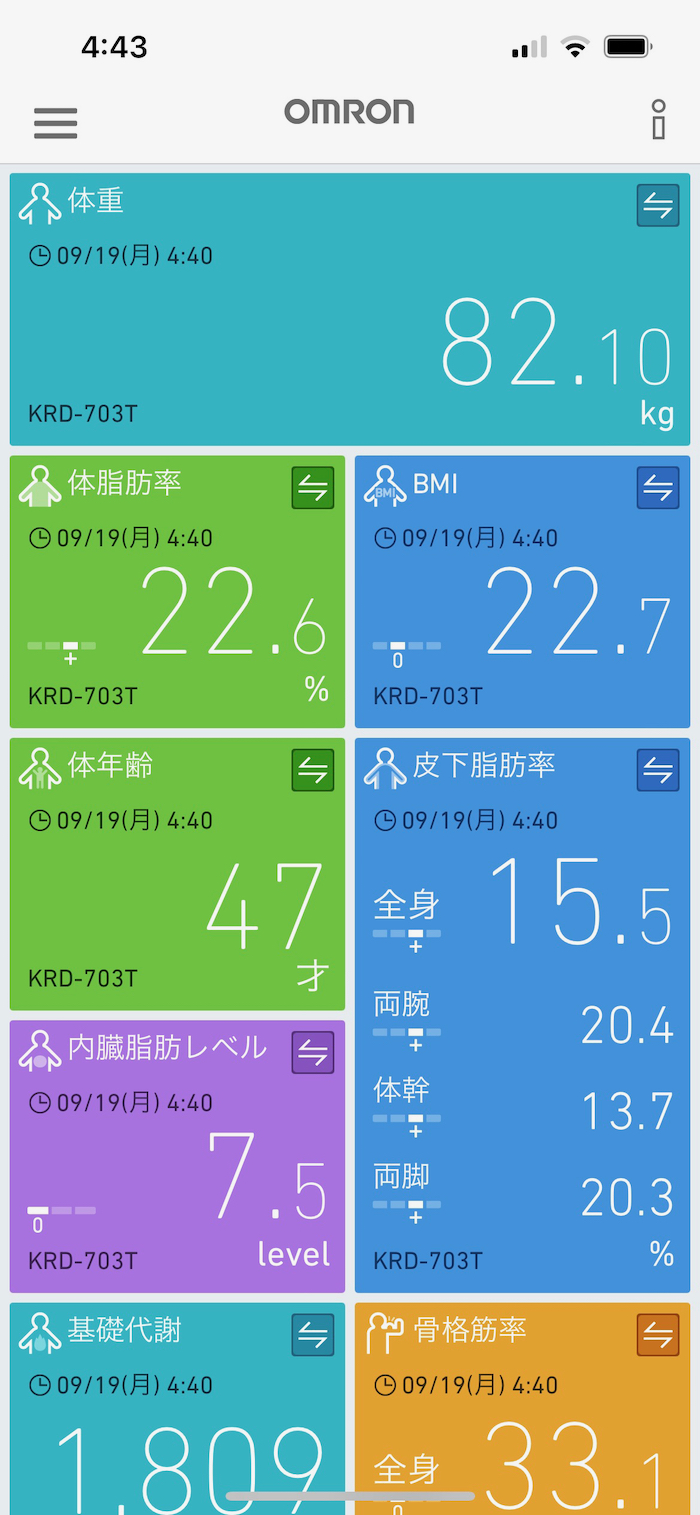The height and width of the screenshot is (1515, 700).
Task: Open the info icon in the header
Action: pos(658,119)
